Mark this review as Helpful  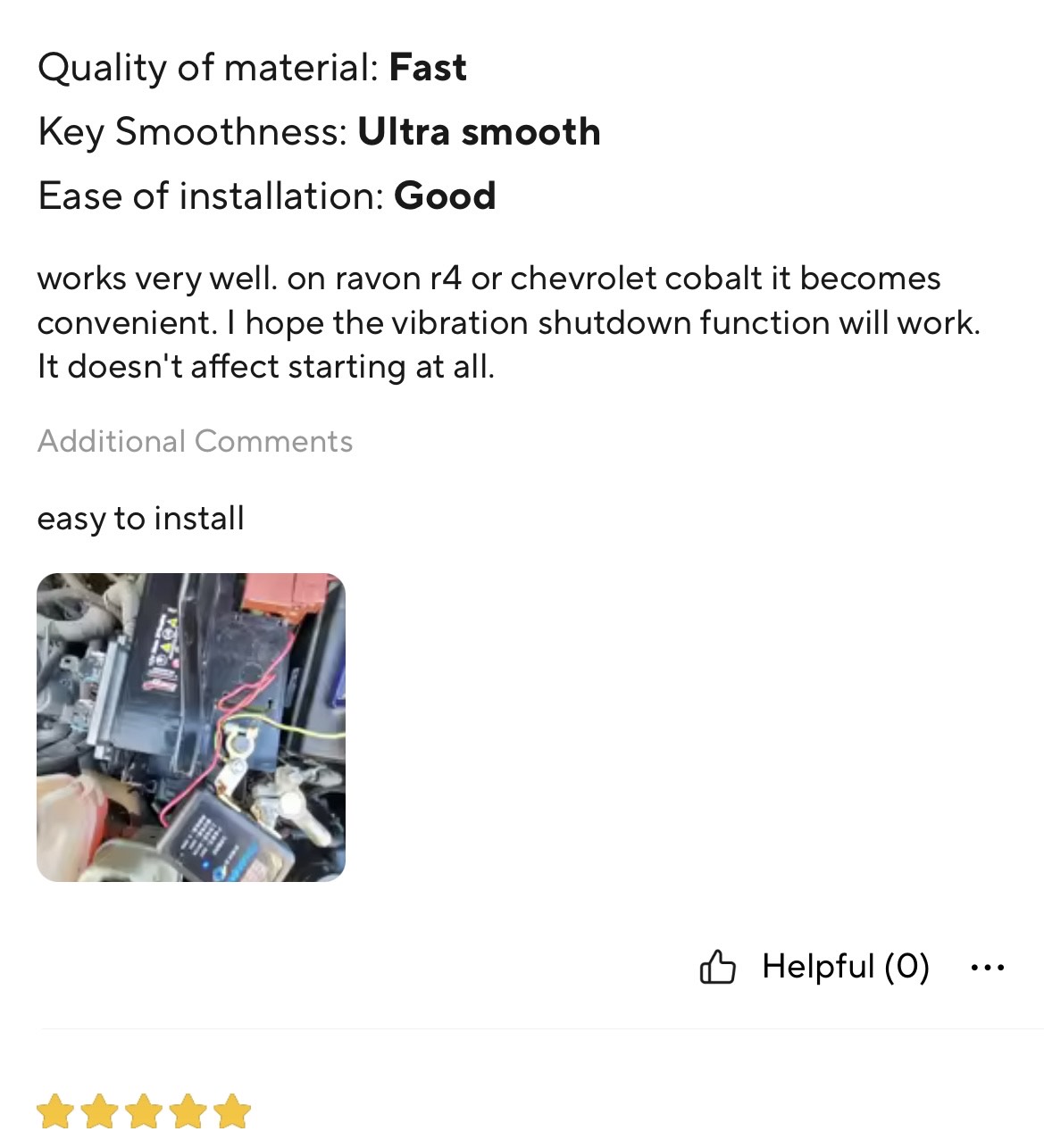point(814,967)
